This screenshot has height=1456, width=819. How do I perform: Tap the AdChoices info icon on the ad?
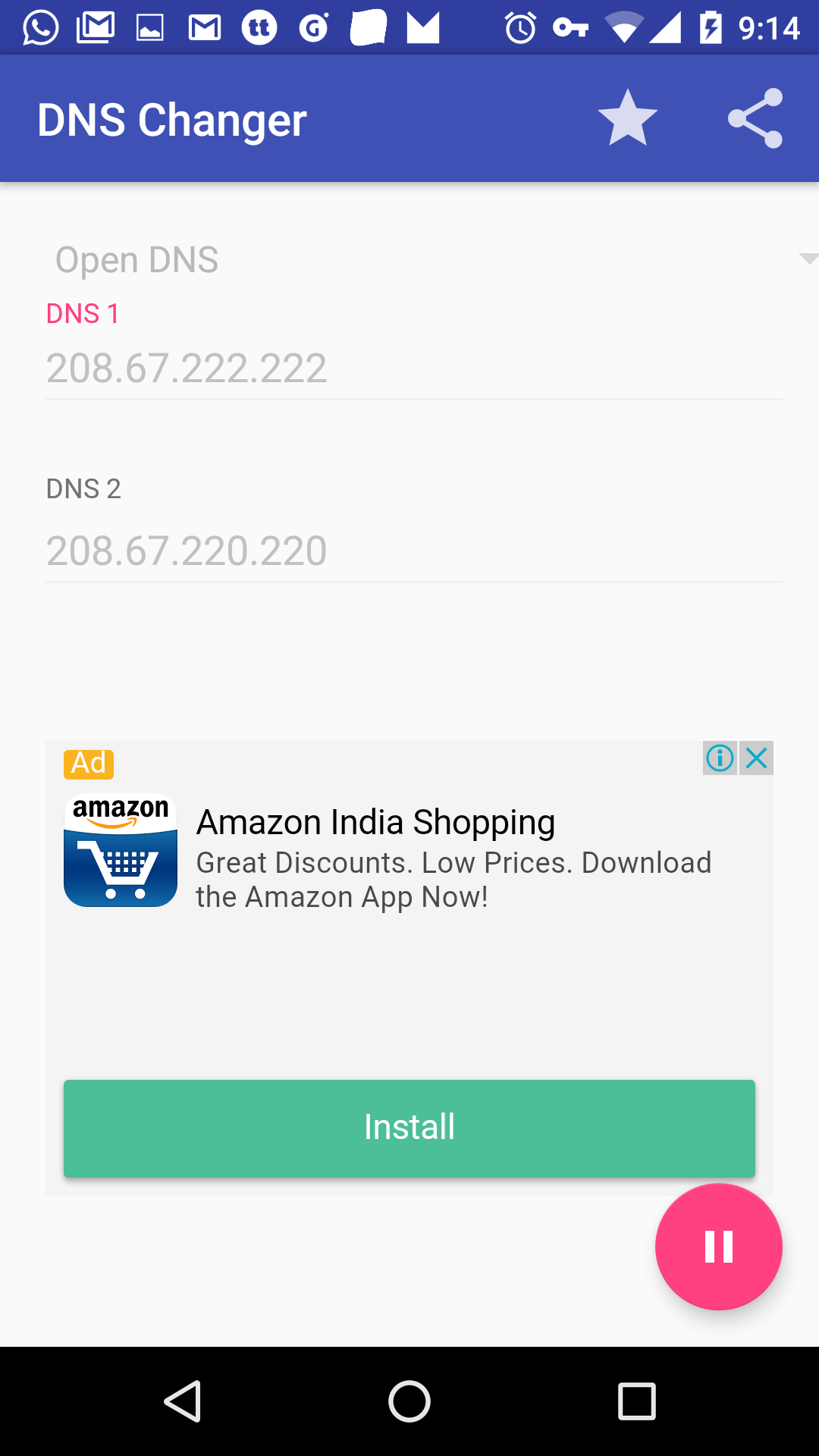click(x=720, y=758)
